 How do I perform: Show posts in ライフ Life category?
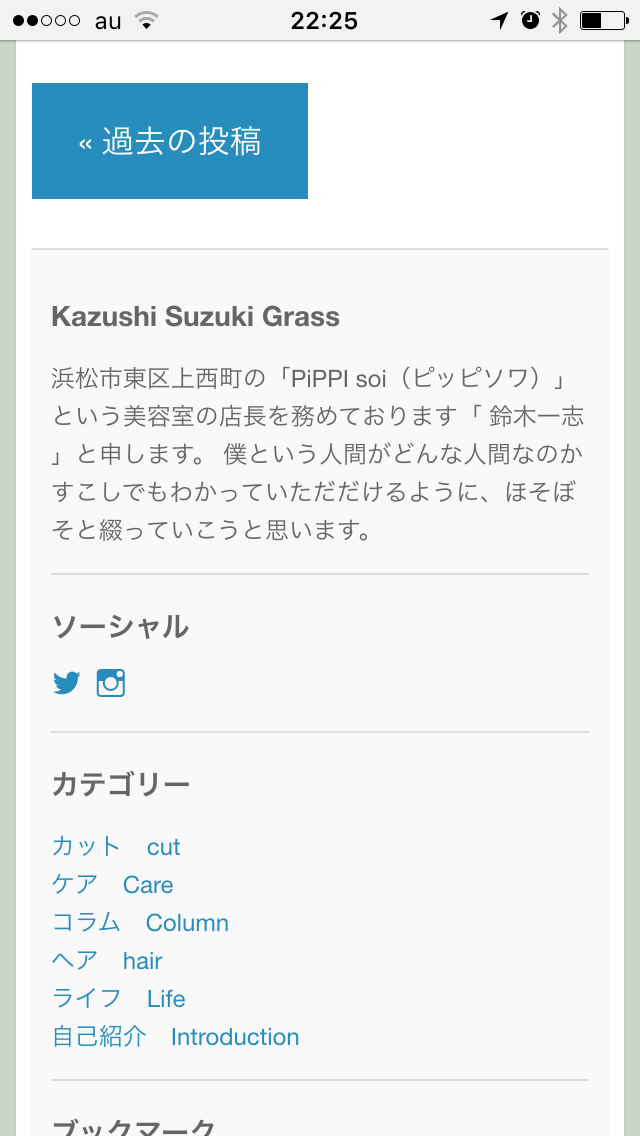(118, 999)
